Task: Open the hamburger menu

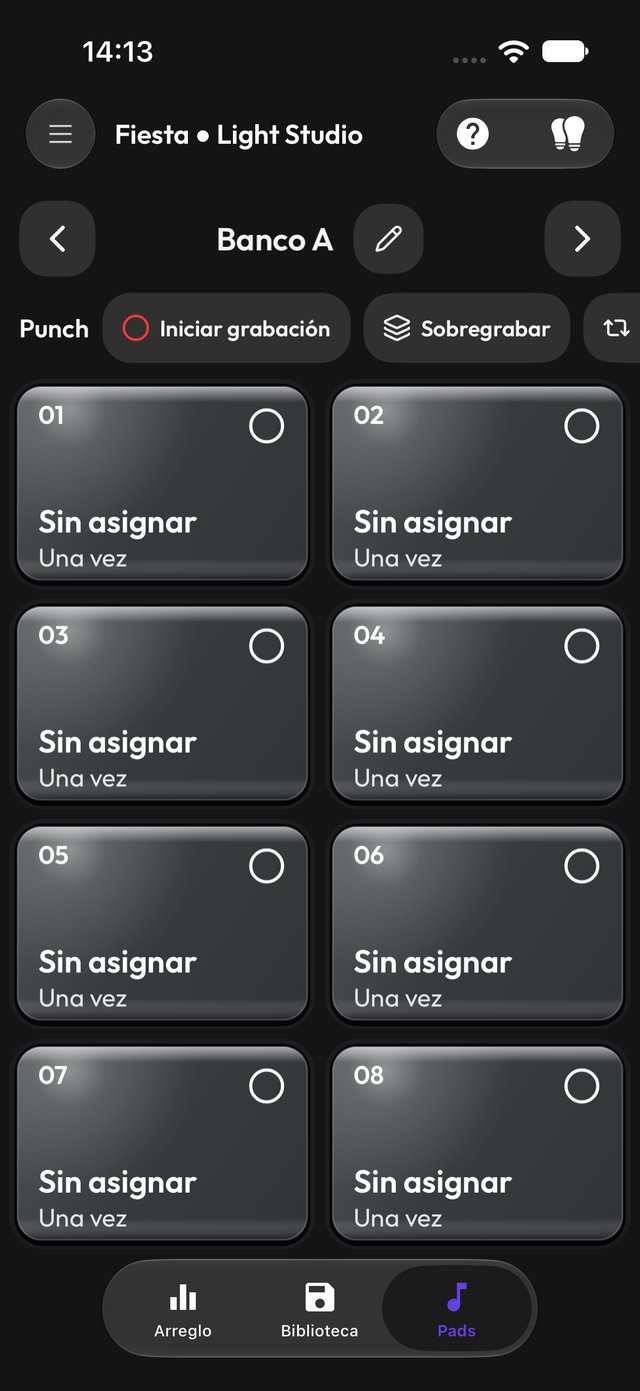Action: point(60,134)
